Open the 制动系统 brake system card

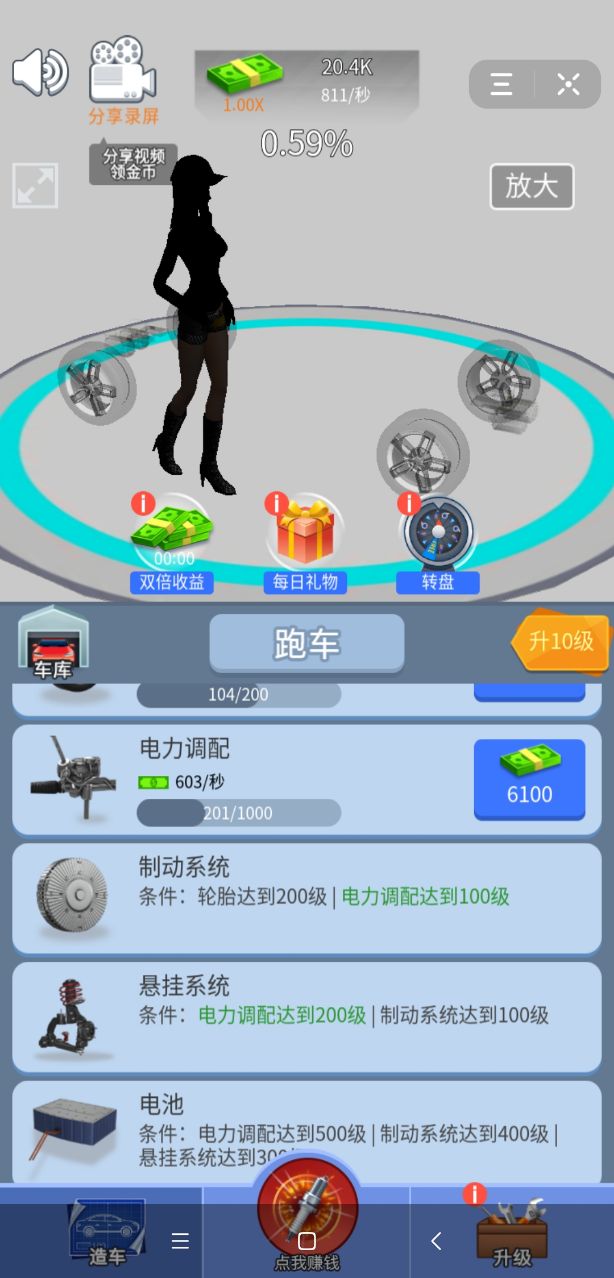pos(307,897)
